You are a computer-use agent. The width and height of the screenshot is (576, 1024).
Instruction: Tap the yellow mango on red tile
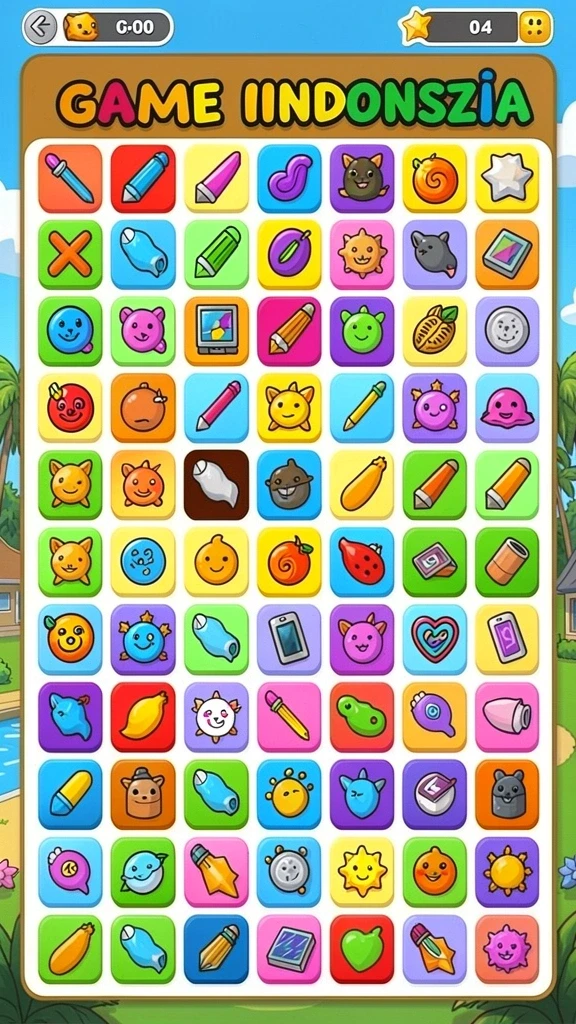click(x=143, y=716)
